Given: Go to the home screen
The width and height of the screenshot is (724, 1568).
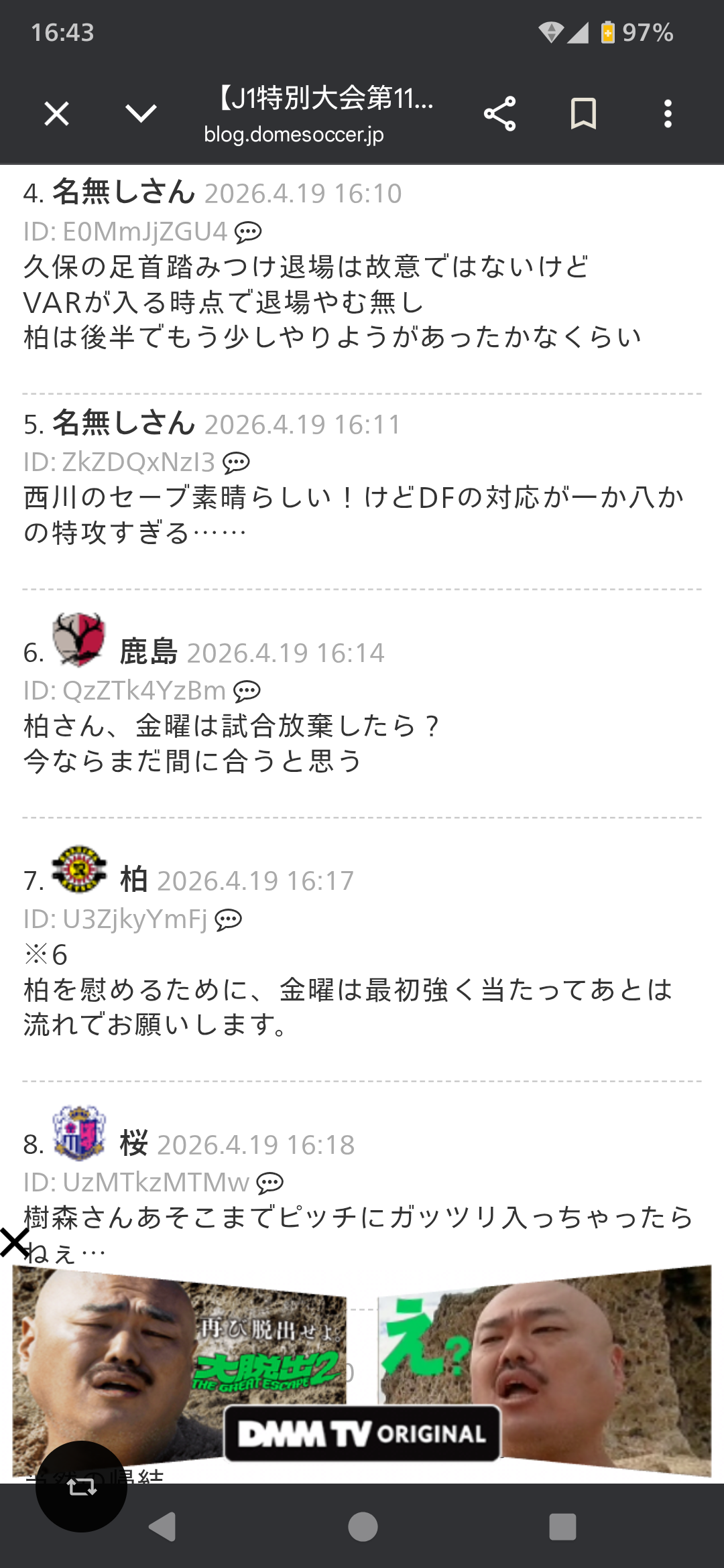Looking at the screenshot, I should (x=363, y=1527).
